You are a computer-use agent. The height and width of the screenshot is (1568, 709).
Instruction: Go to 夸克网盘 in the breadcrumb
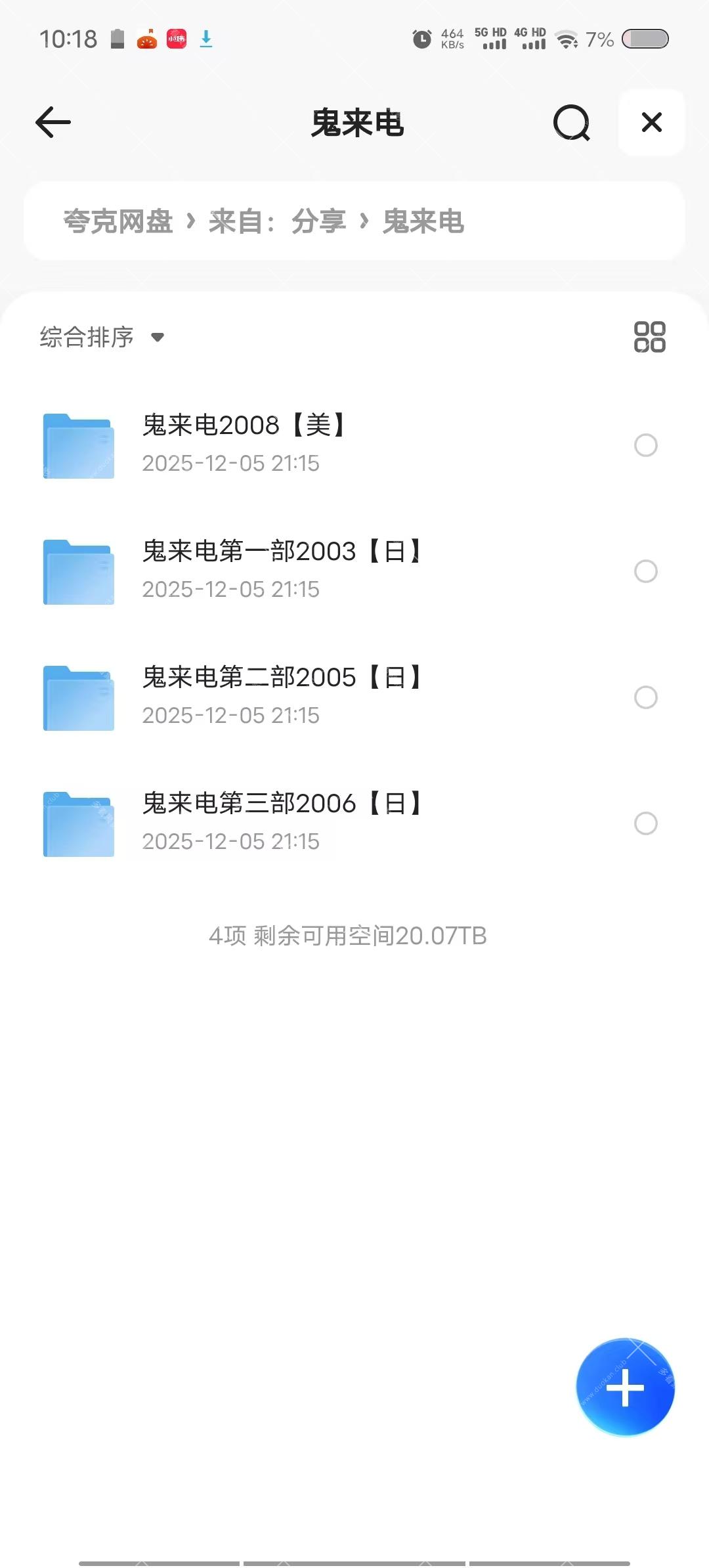point(119,222)
